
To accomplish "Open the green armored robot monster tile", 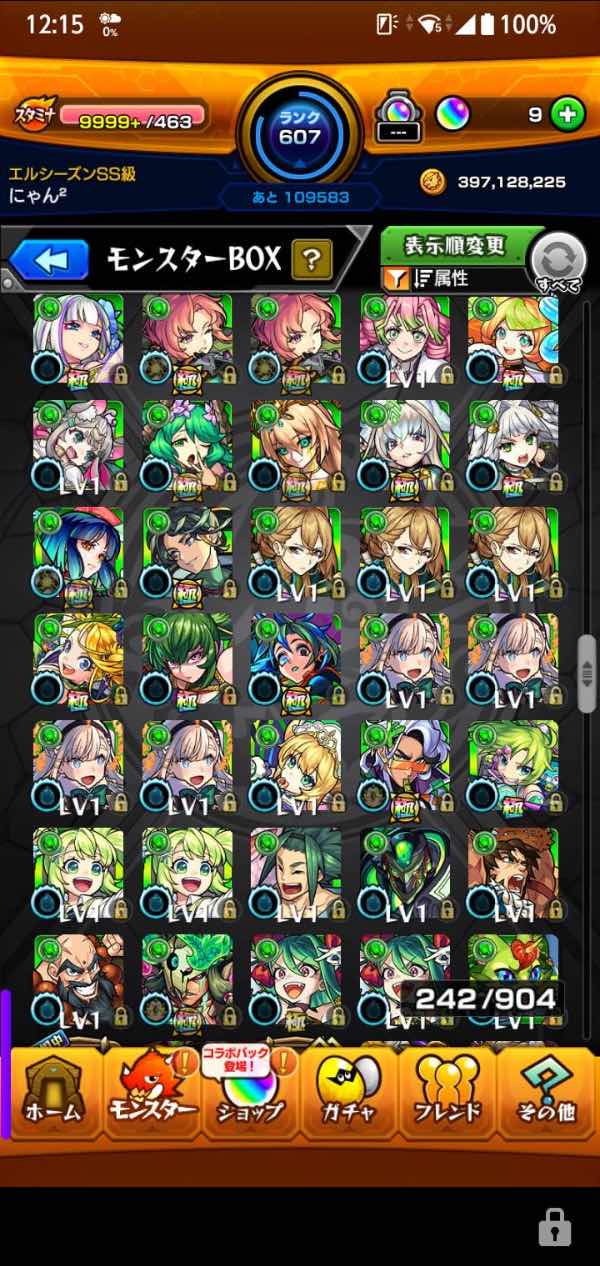I will 405,875.
